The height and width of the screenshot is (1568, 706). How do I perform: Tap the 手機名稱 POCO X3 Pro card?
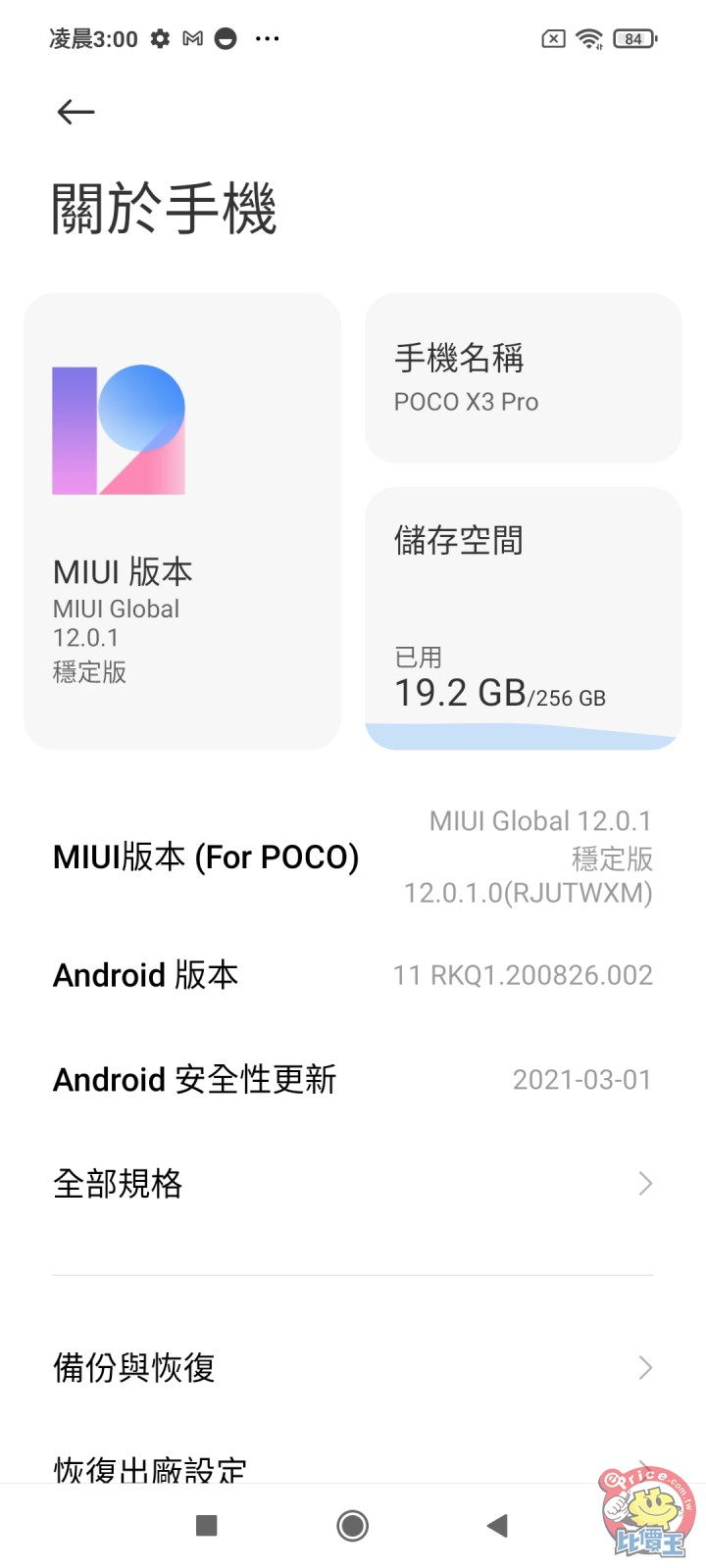tap(522, 376)
